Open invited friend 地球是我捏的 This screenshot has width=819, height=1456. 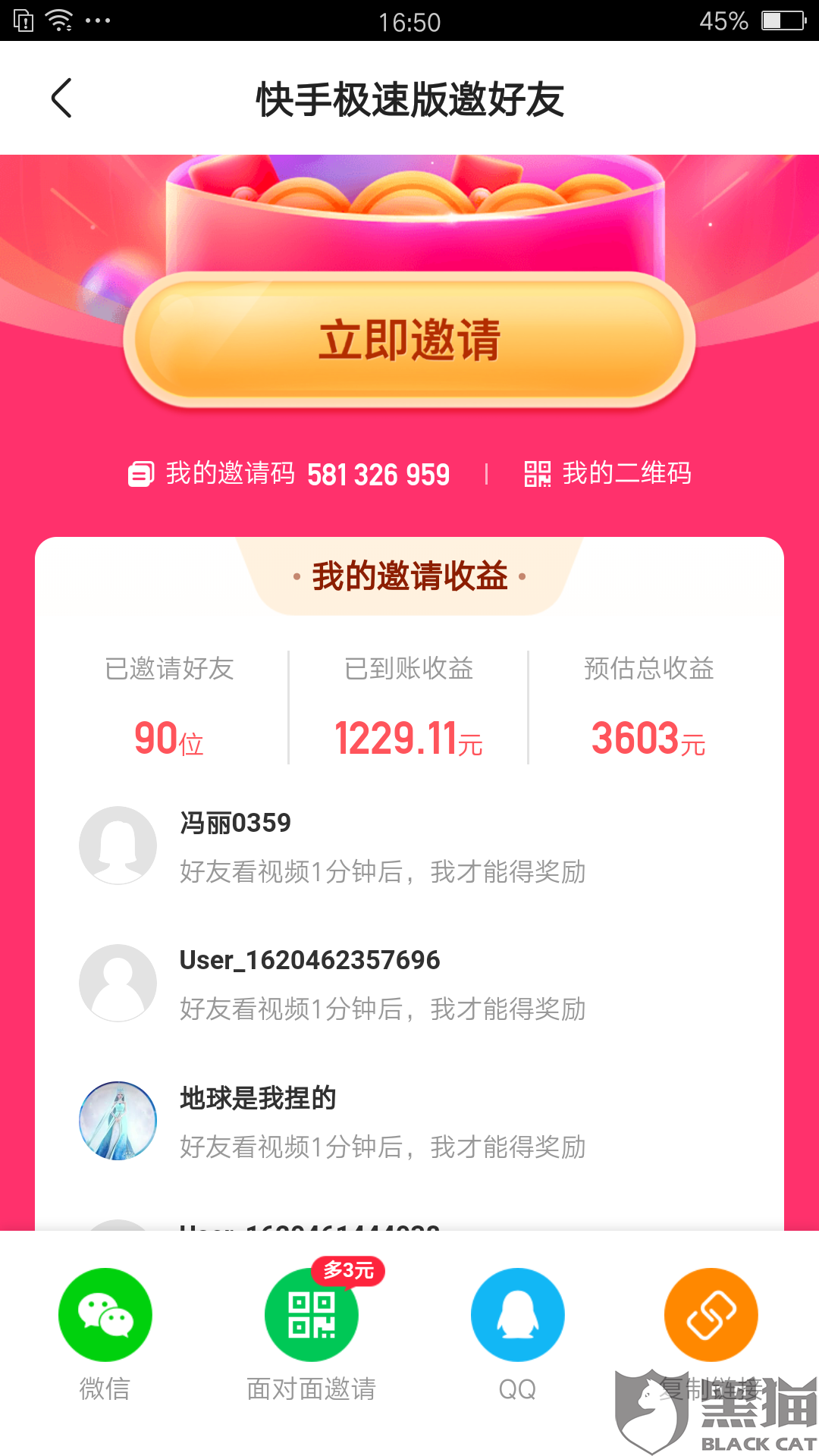(334, 1121)
